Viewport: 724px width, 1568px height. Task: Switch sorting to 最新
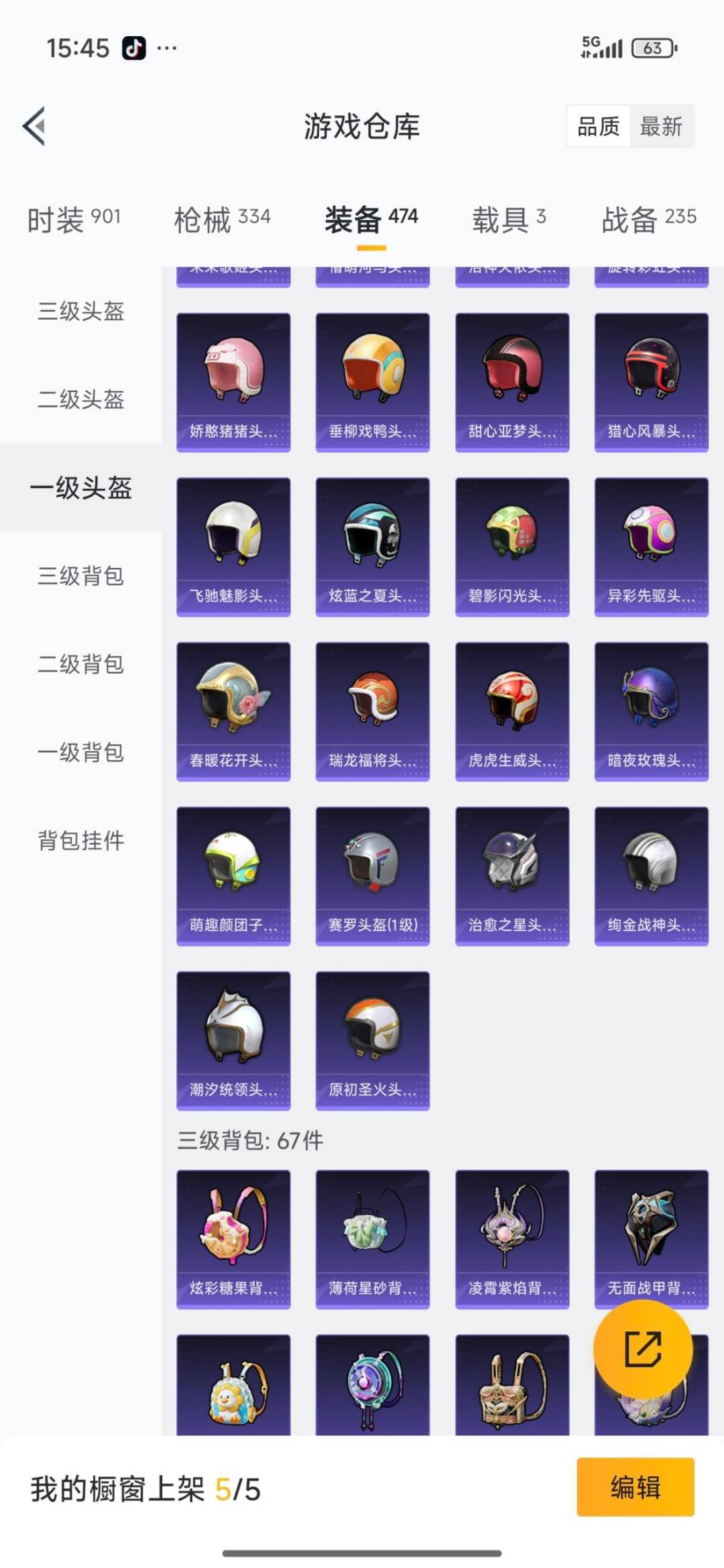pyautogui.click(x=660, y=126)
